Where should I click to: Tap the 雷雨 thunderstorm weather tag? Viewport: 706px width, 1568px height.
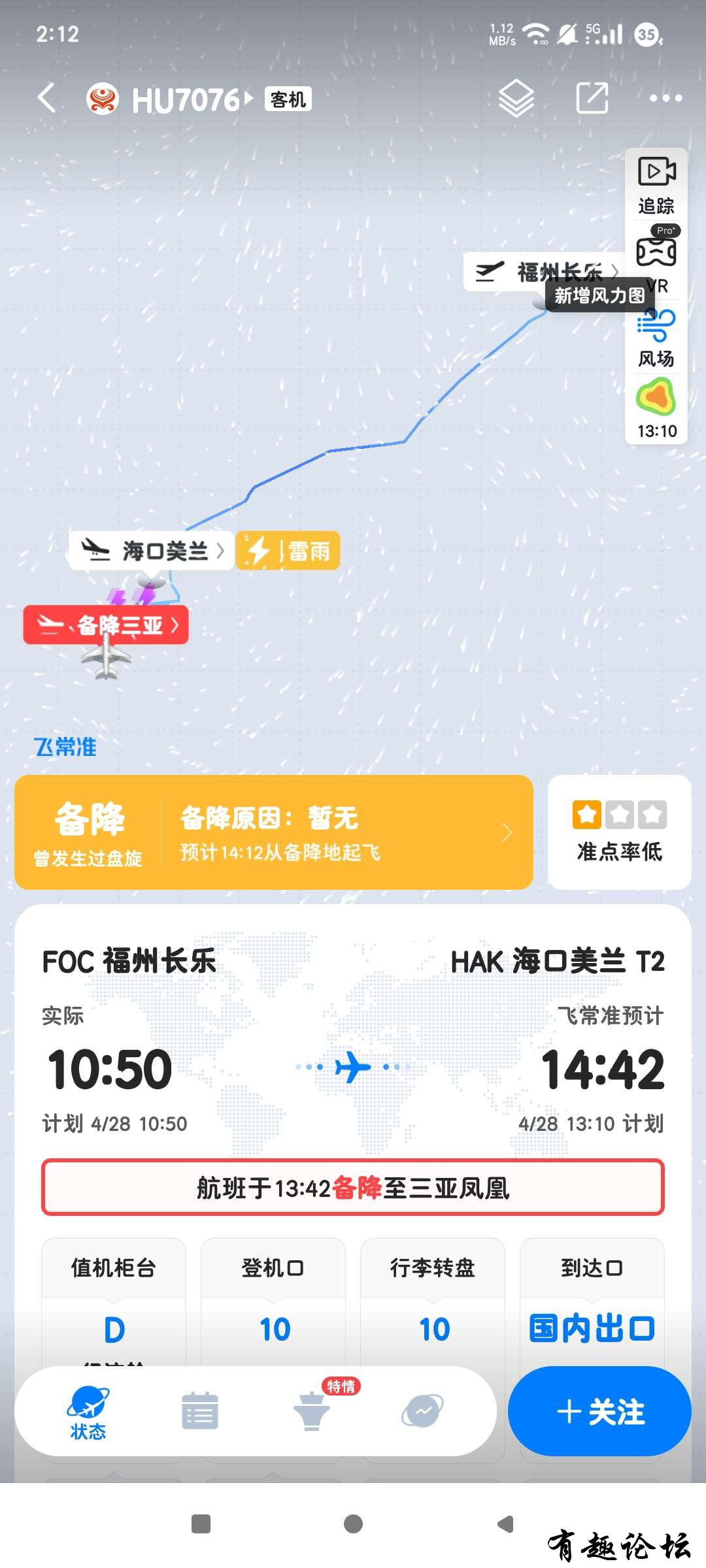pyautogui.click(x=288, y=551)
